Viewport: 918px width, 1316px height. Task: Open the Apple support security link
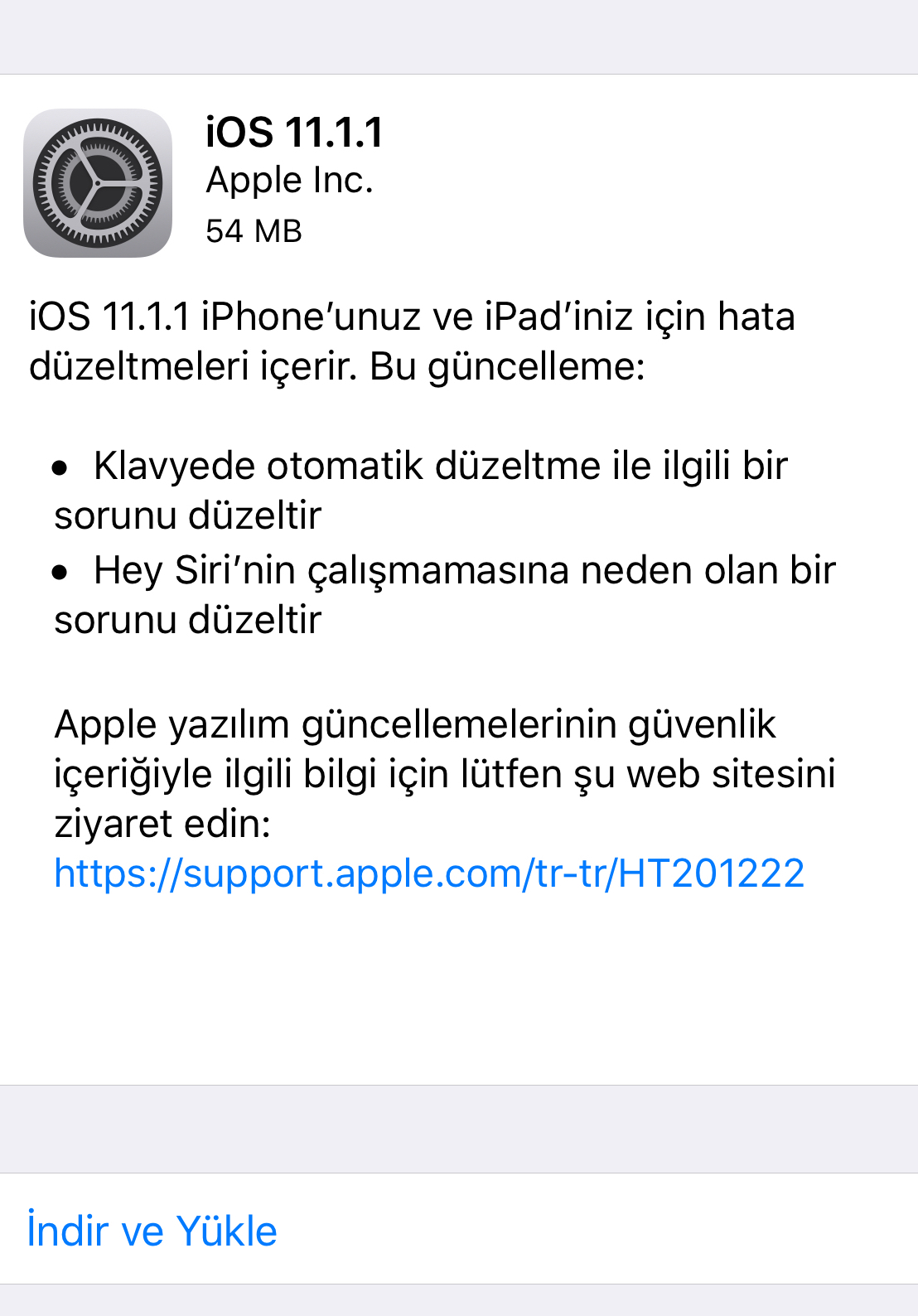pos(429,873)
